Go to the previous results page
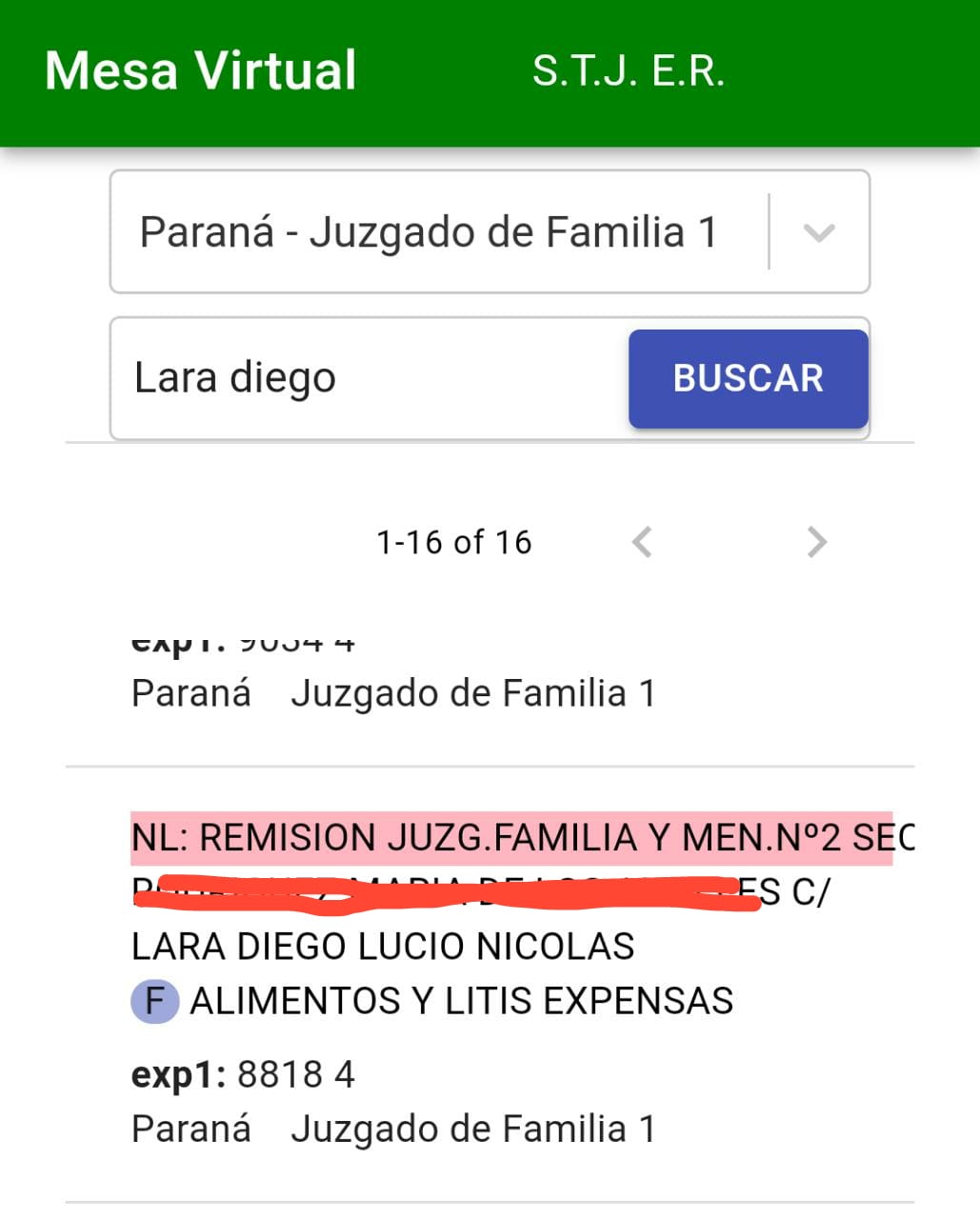 click(x=643, y=542)
